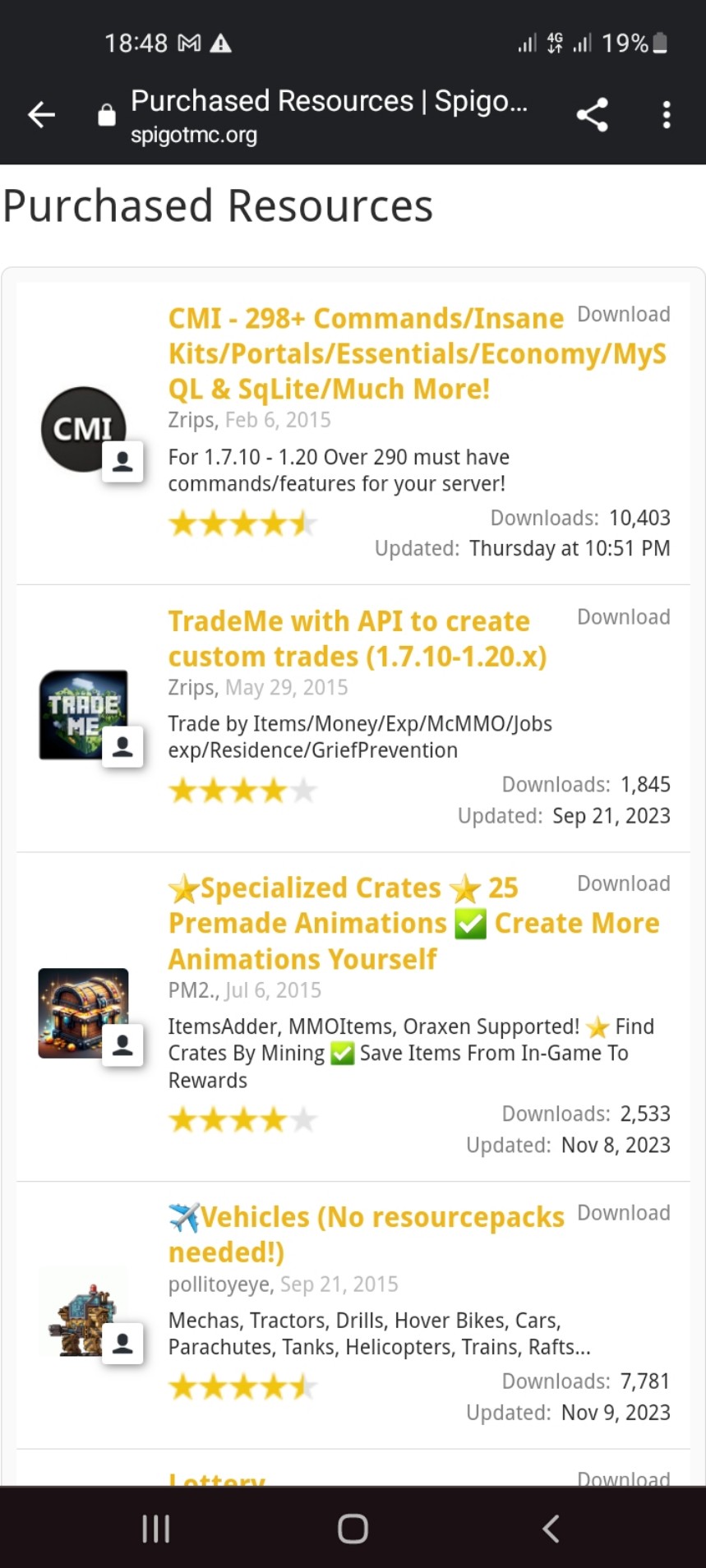Screen dimensions: 706x1568
Task: Open Zrips author profile under CMI
Action: tap(191, 420)
